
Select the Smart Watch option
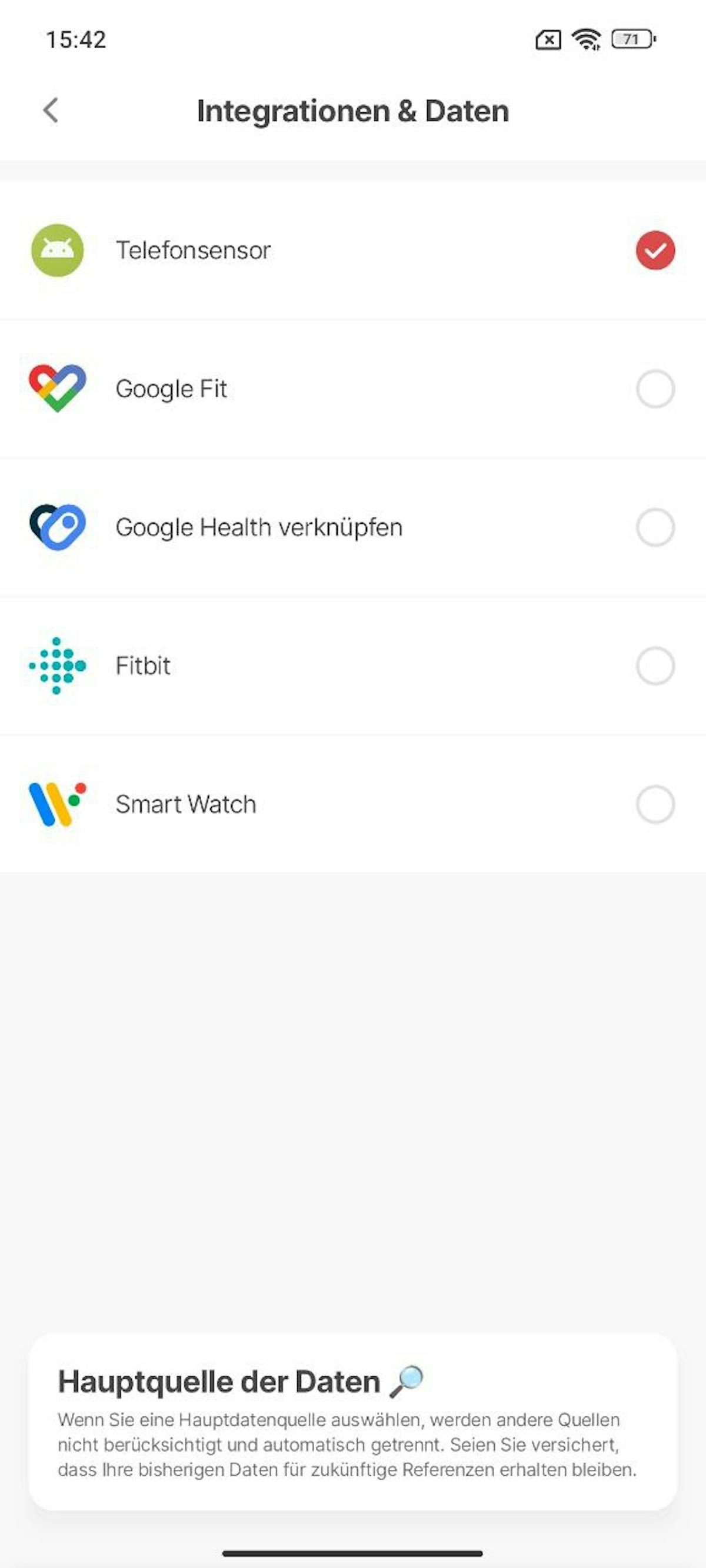click(x=655, y=804)
